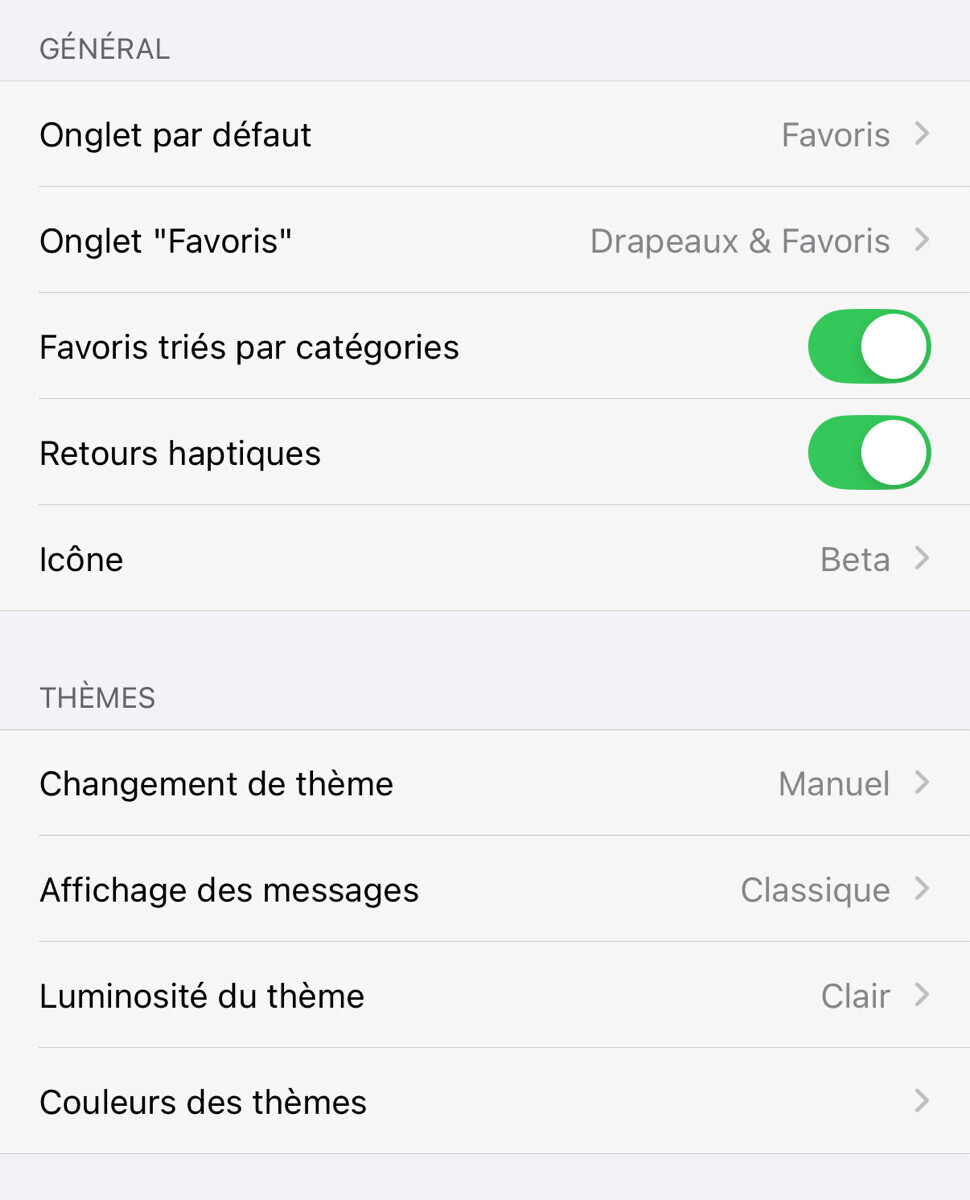Open Couleurs des thèmes
Image resolution: width=970 pixels, height=1200 pixels.
[485, 1101]
